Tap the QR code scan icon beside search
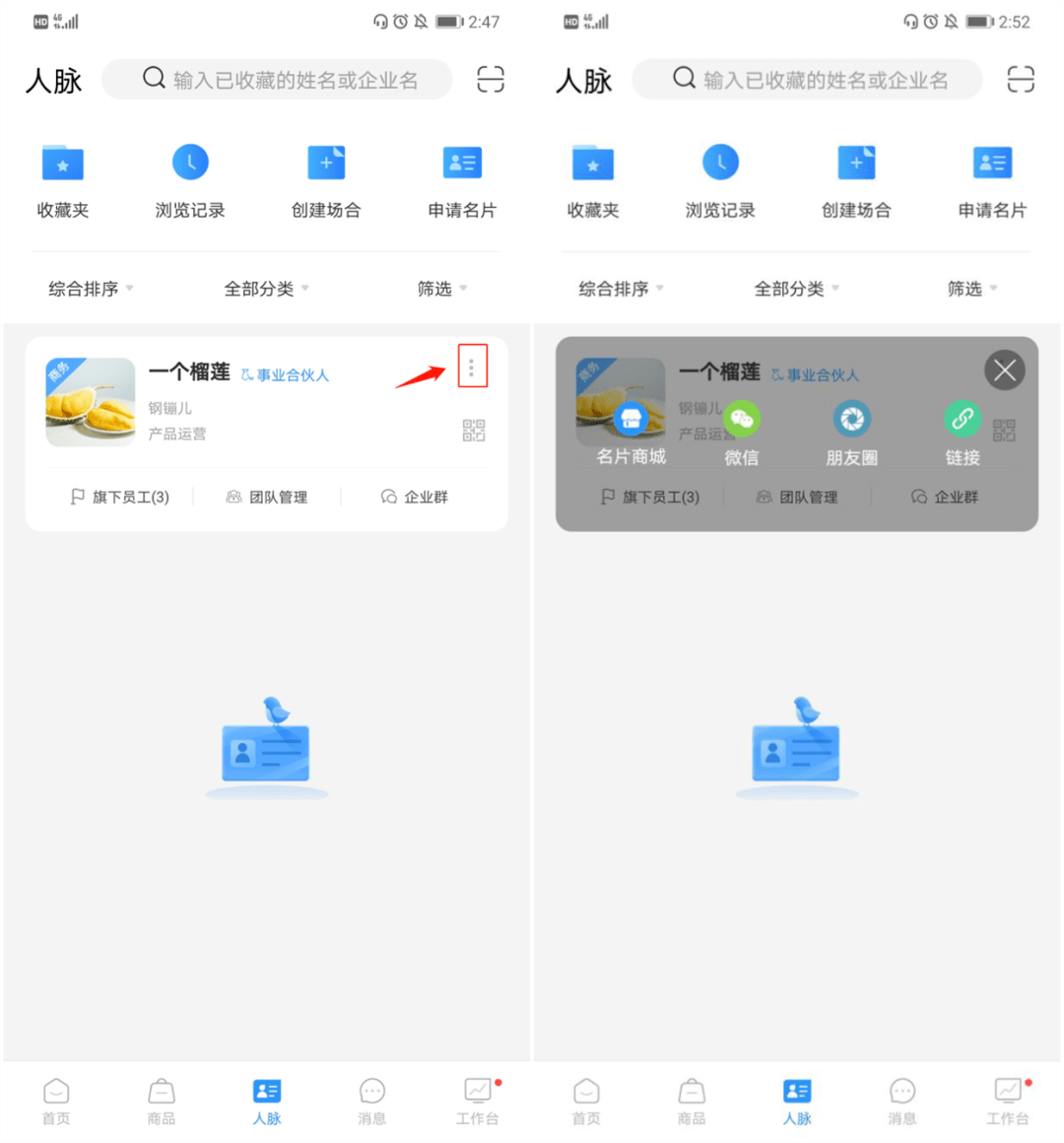The height and width of the screenshot is (1143, 1064). pos(490,80)
